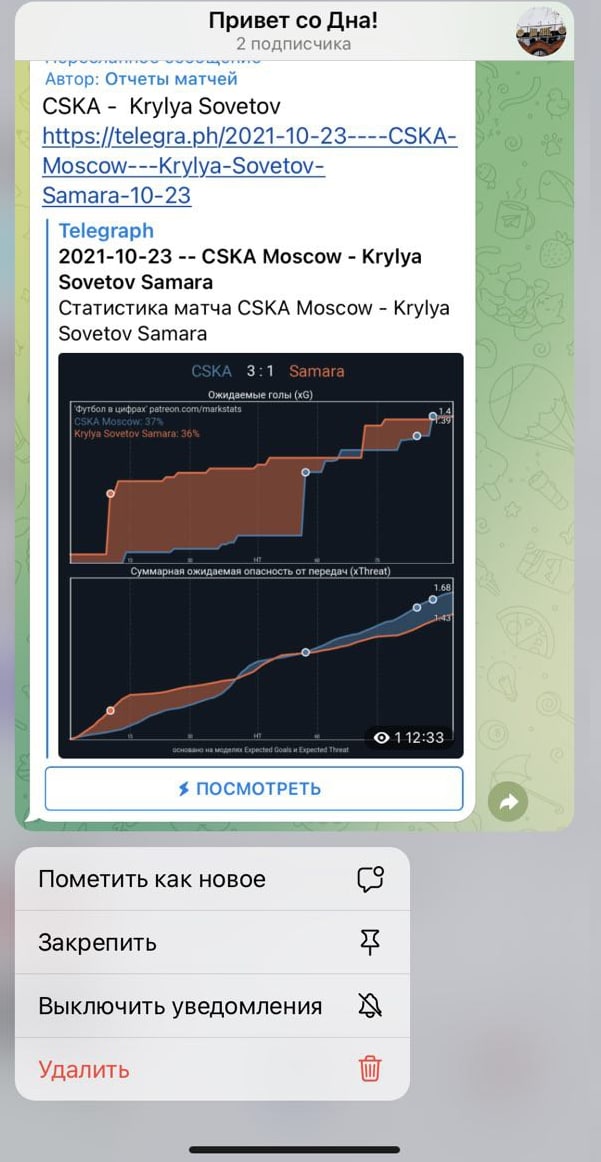Open the match statistics chart preview

pyautogui.click(x=261, y=555)
